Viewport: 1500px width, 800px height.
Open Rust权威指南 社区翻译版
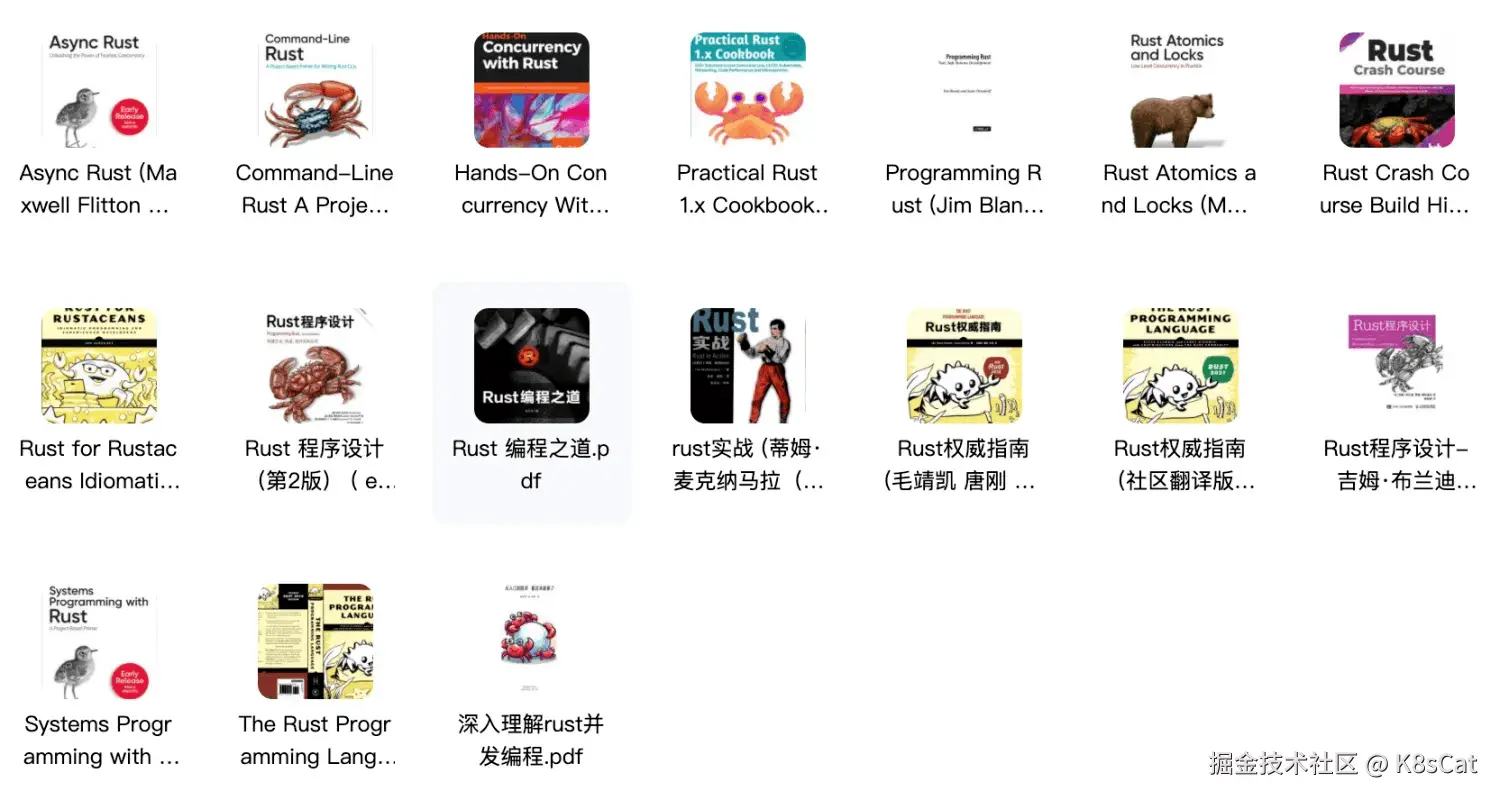coord(1180,366)
